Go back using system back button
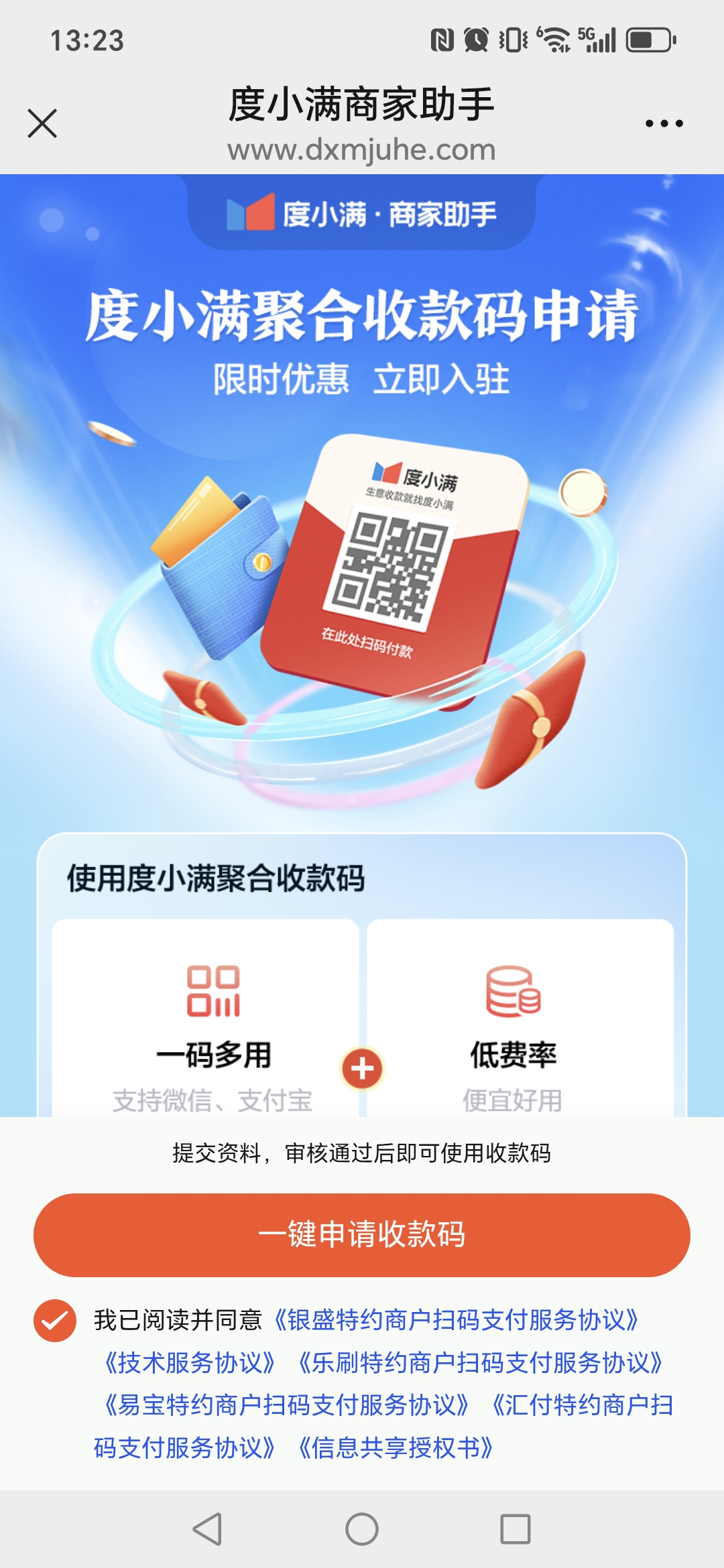The height and width of the screenshot is (1568, 724). click(207, 1529)
